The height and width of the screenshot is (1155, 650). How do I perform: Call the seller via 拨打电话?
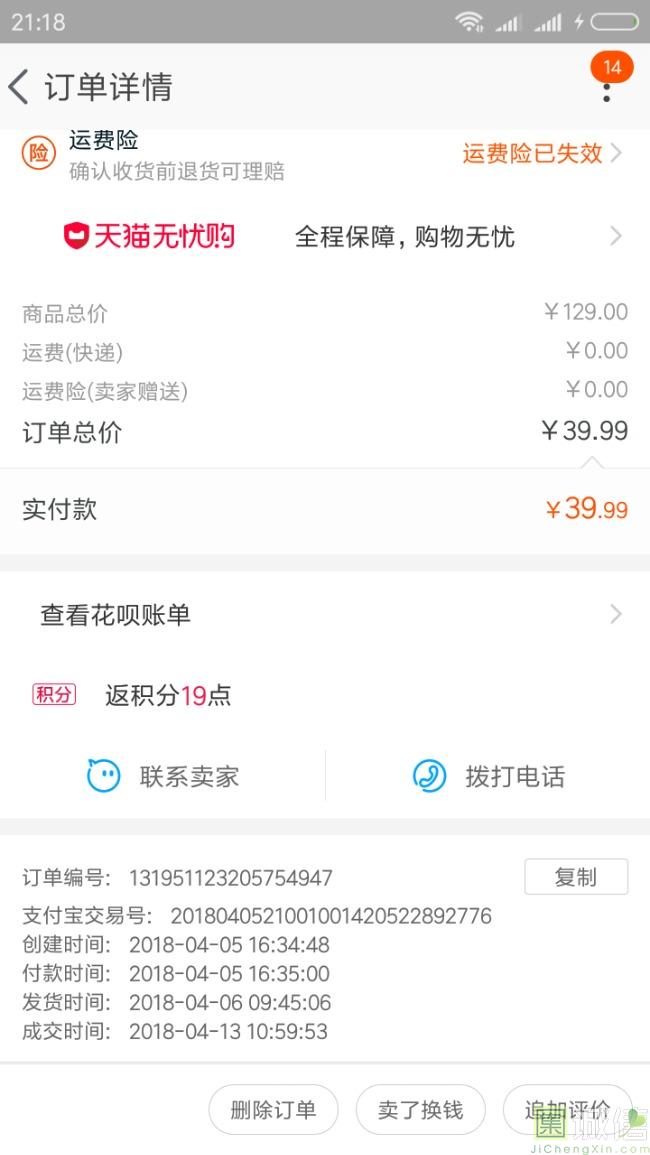click(x=489, y=776)
